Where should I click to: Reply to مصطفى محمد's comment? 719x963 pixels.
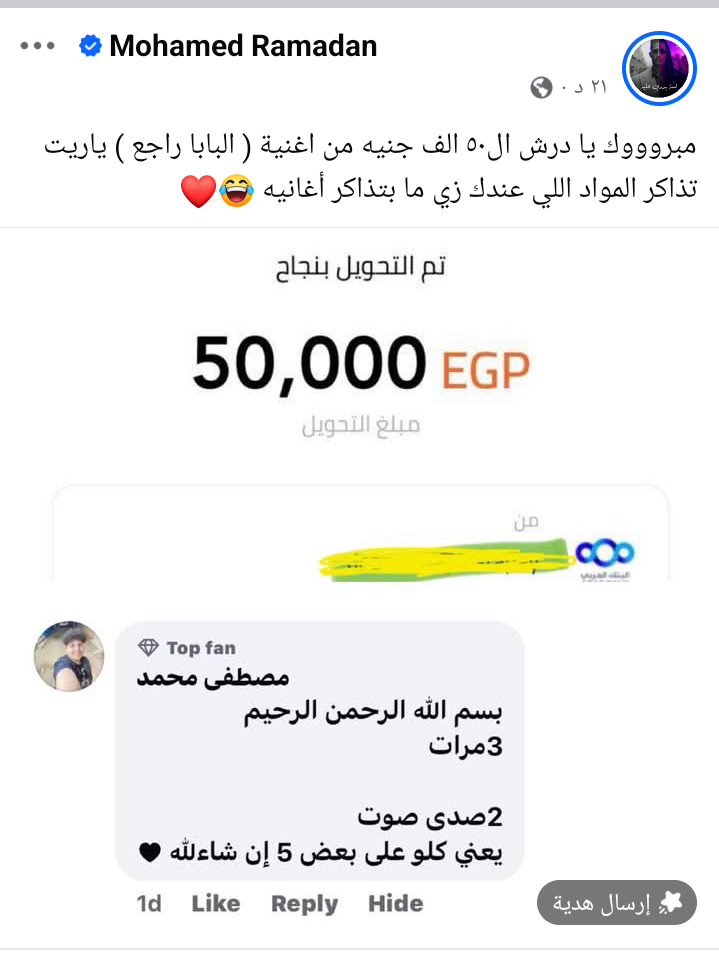[x=304, y=903]
